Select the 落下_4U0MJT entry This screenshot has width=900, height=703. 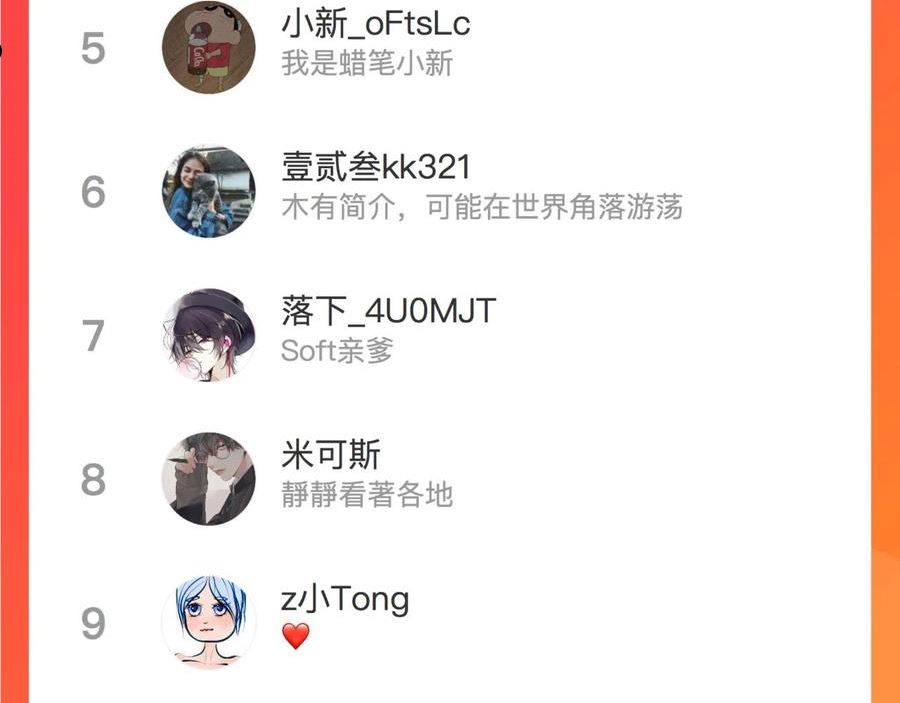click(449, 335)
